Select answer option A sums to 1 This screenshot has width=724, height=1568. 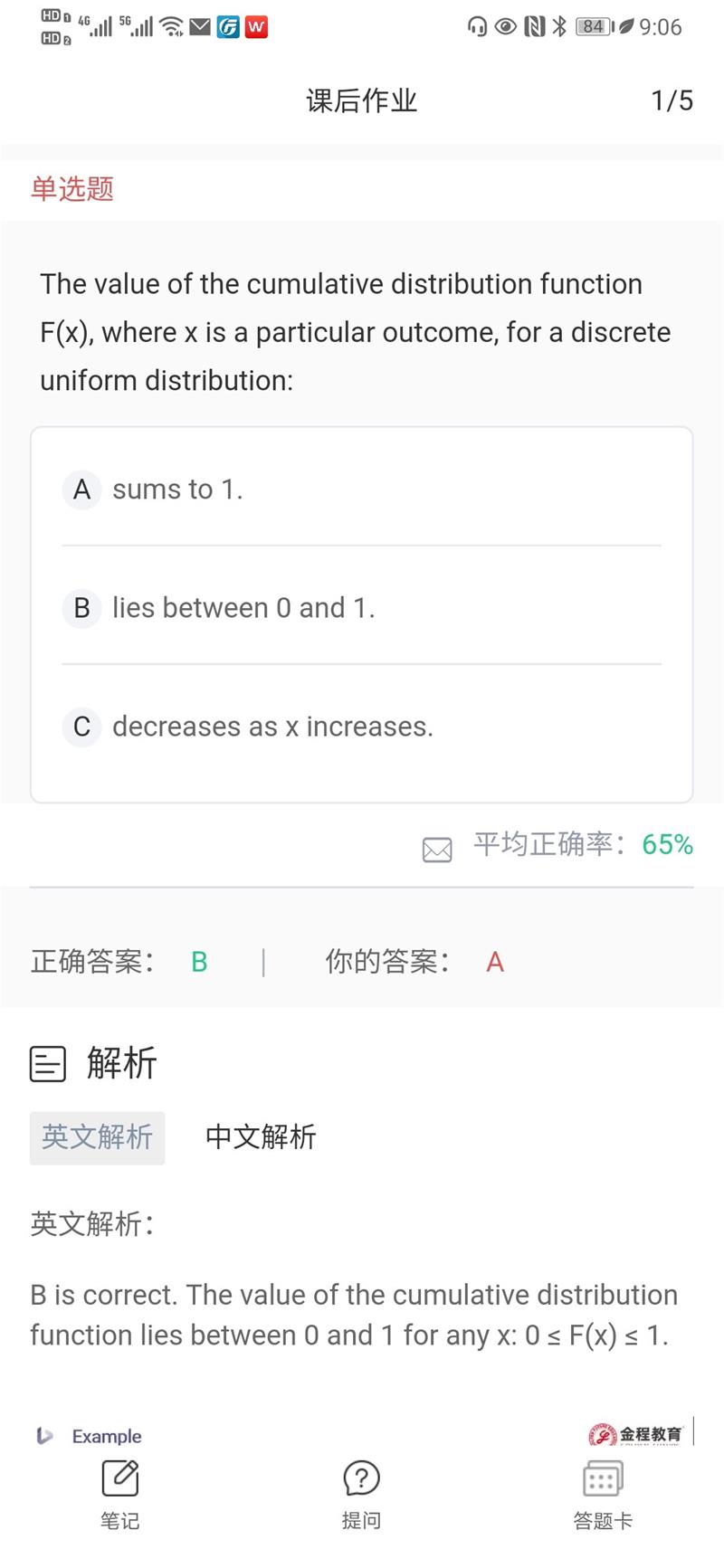tap(360, 489)
